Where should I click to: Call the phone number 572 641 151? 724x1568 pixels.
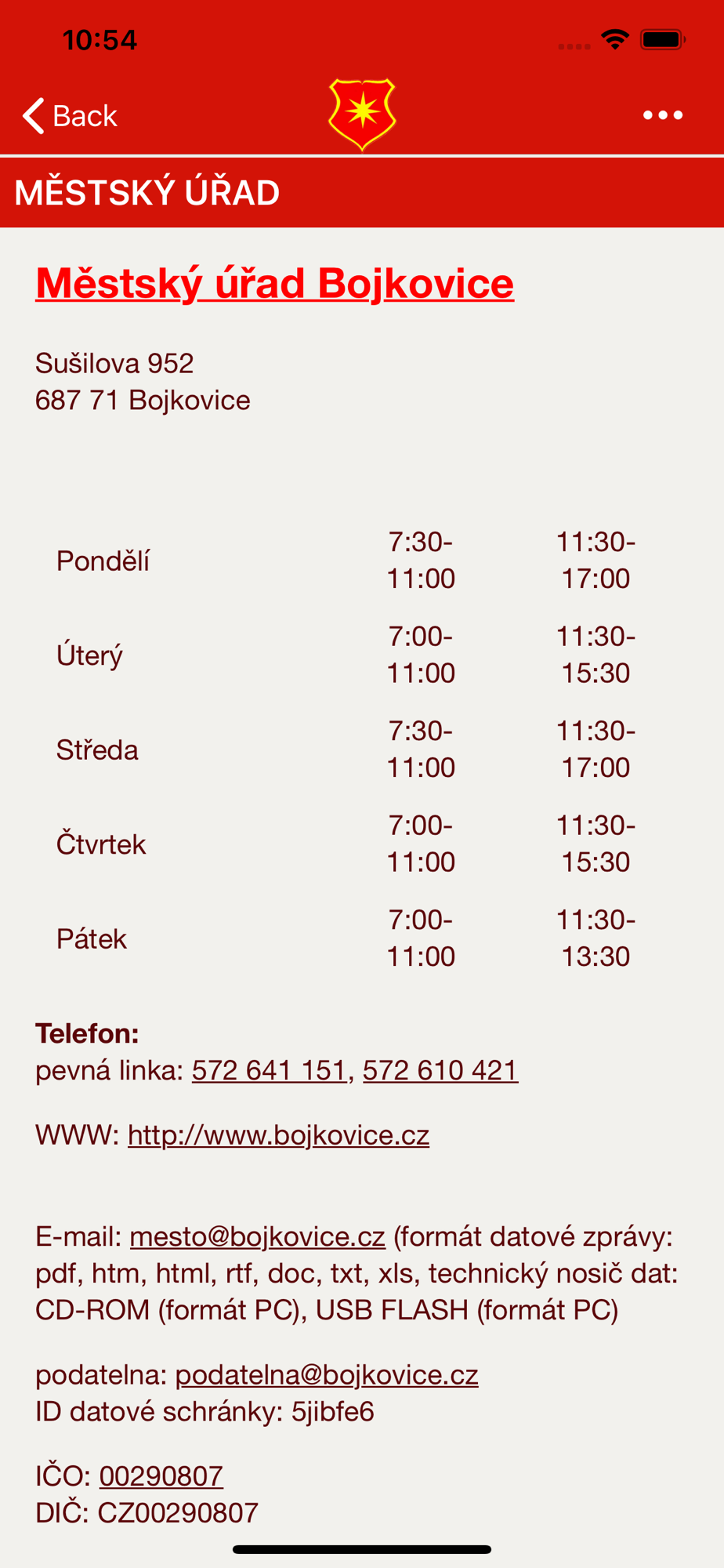pos(270,1070)
